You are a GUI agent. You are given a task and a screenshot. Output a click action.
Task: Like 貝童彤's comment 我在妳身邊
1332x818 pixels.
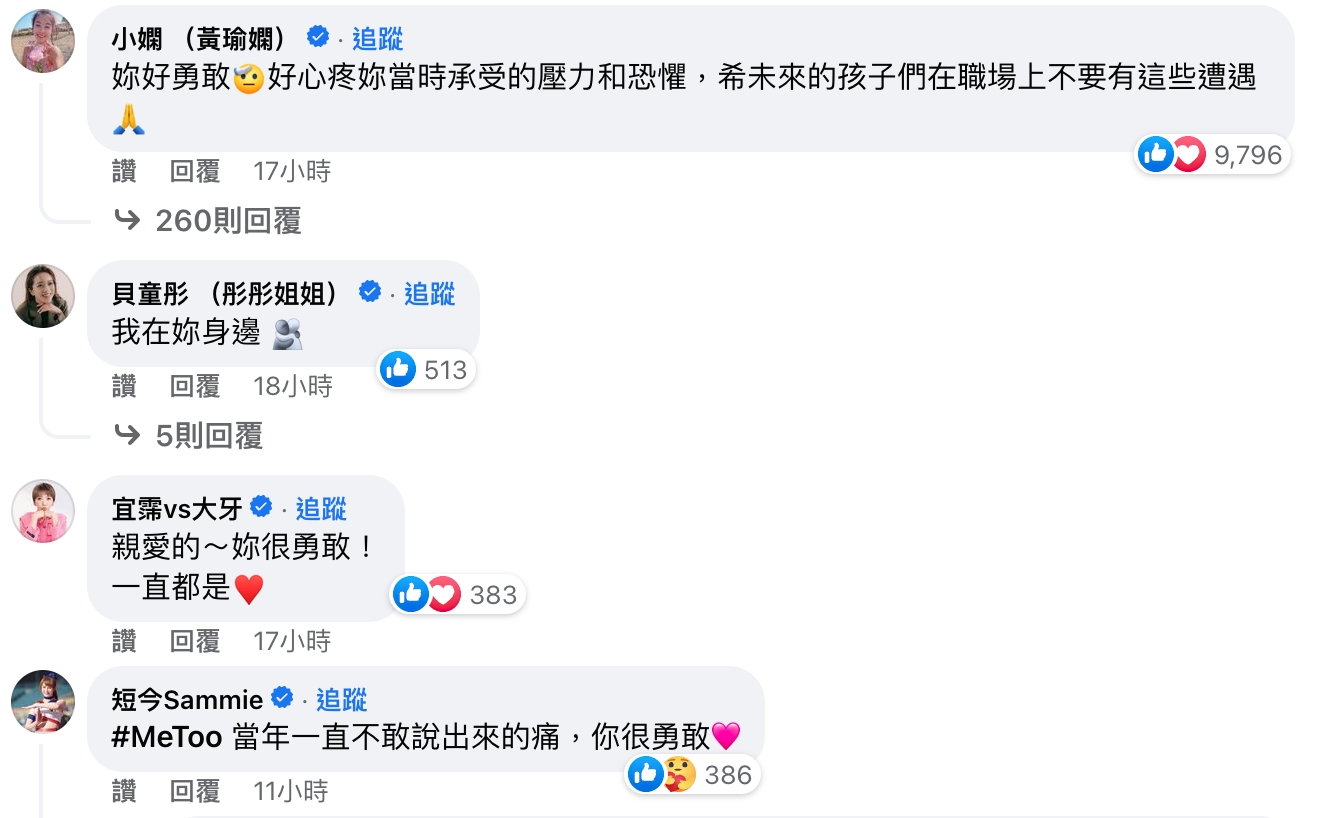(x=124, y=386)
